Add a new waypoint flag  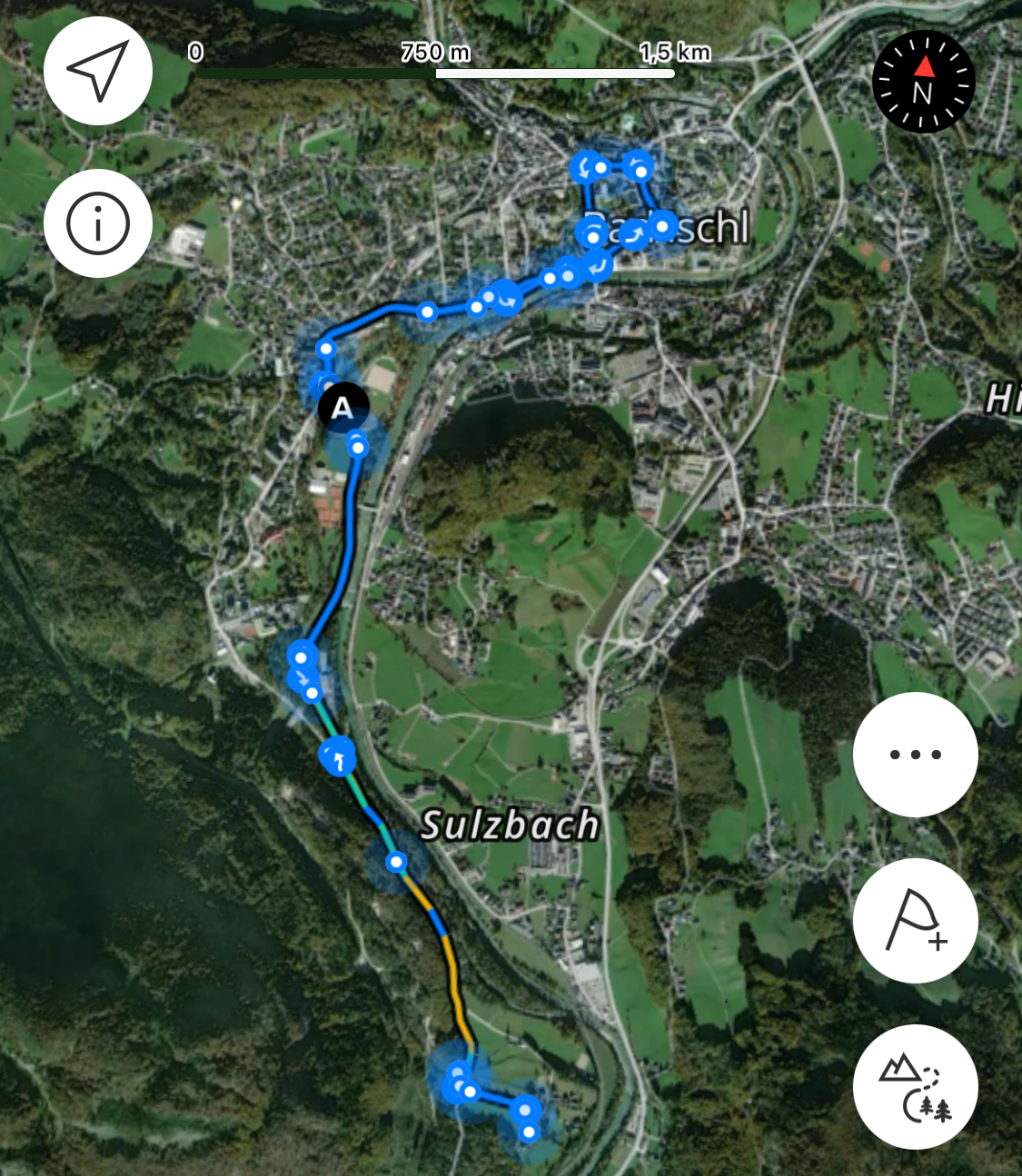point(915,921)
